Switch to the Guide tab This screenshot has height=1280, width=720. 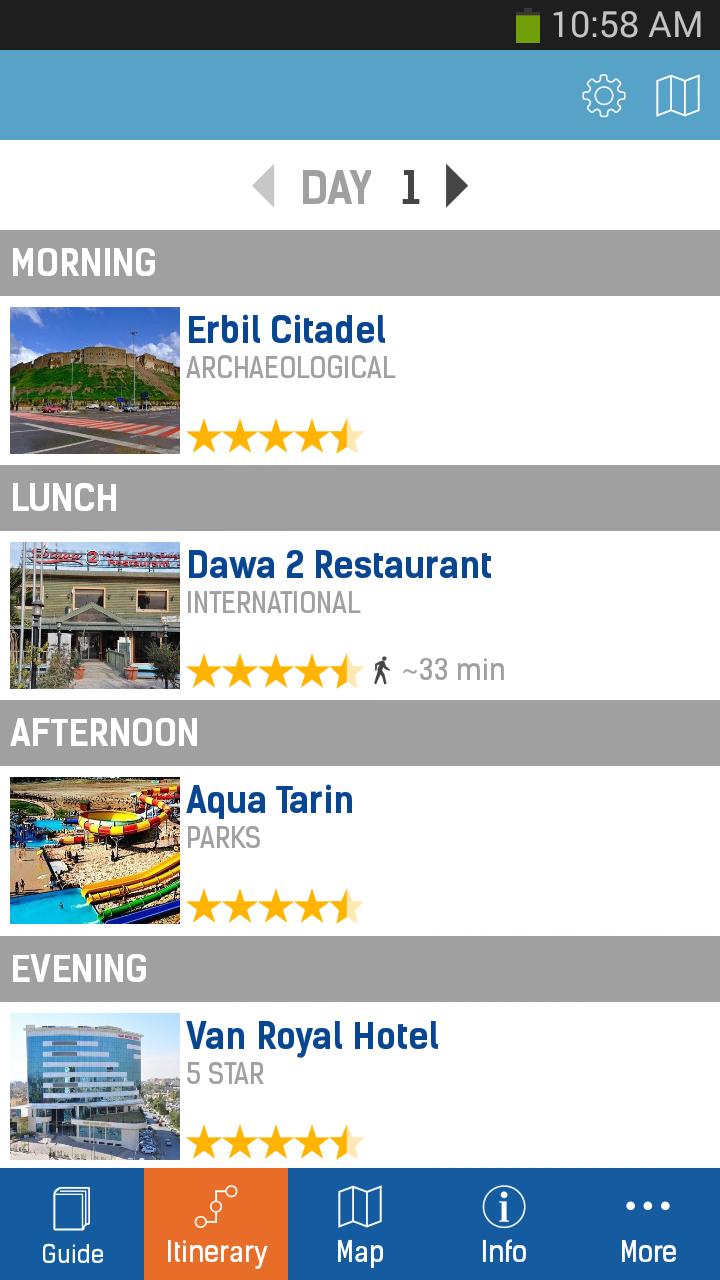pos(72,1224)
